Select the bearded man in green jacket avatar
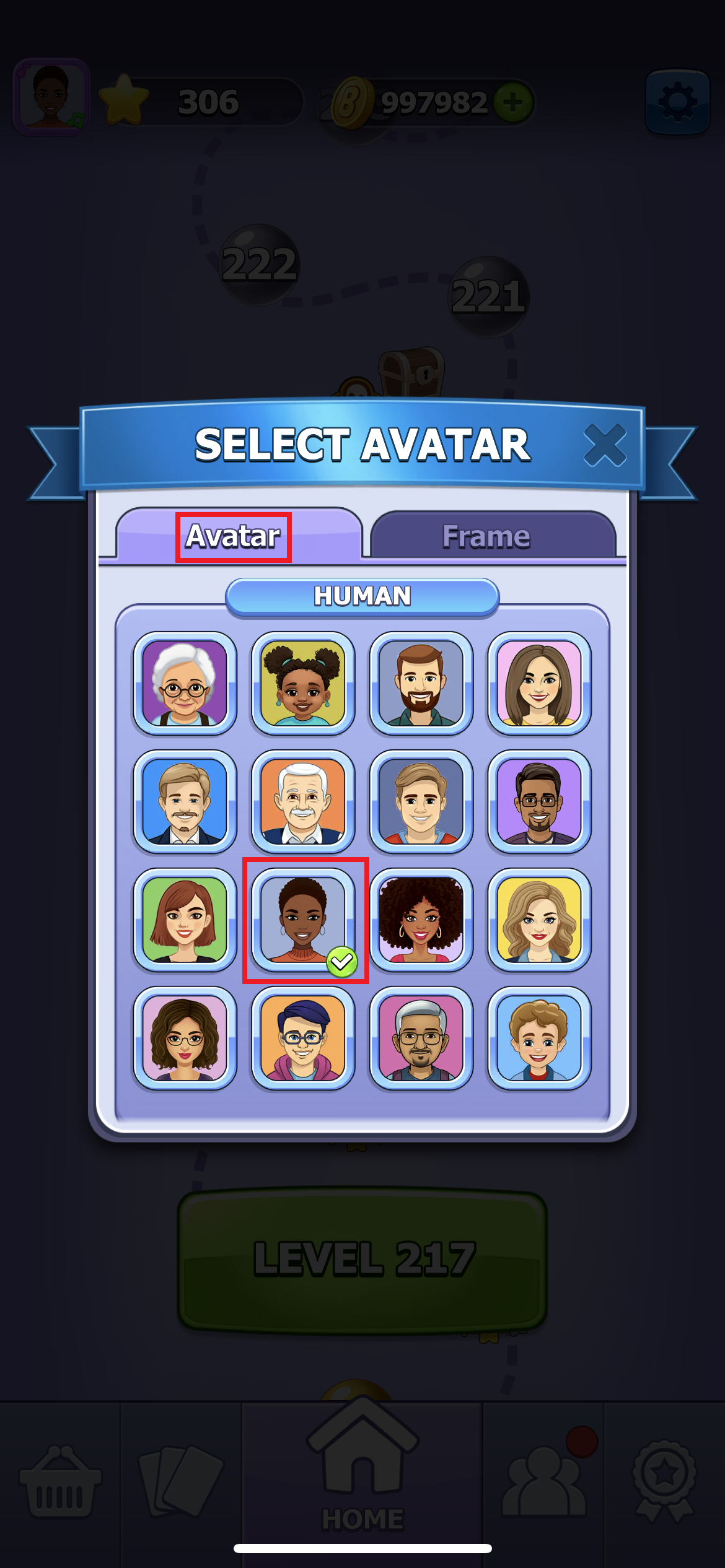 (x=421, y=683)
